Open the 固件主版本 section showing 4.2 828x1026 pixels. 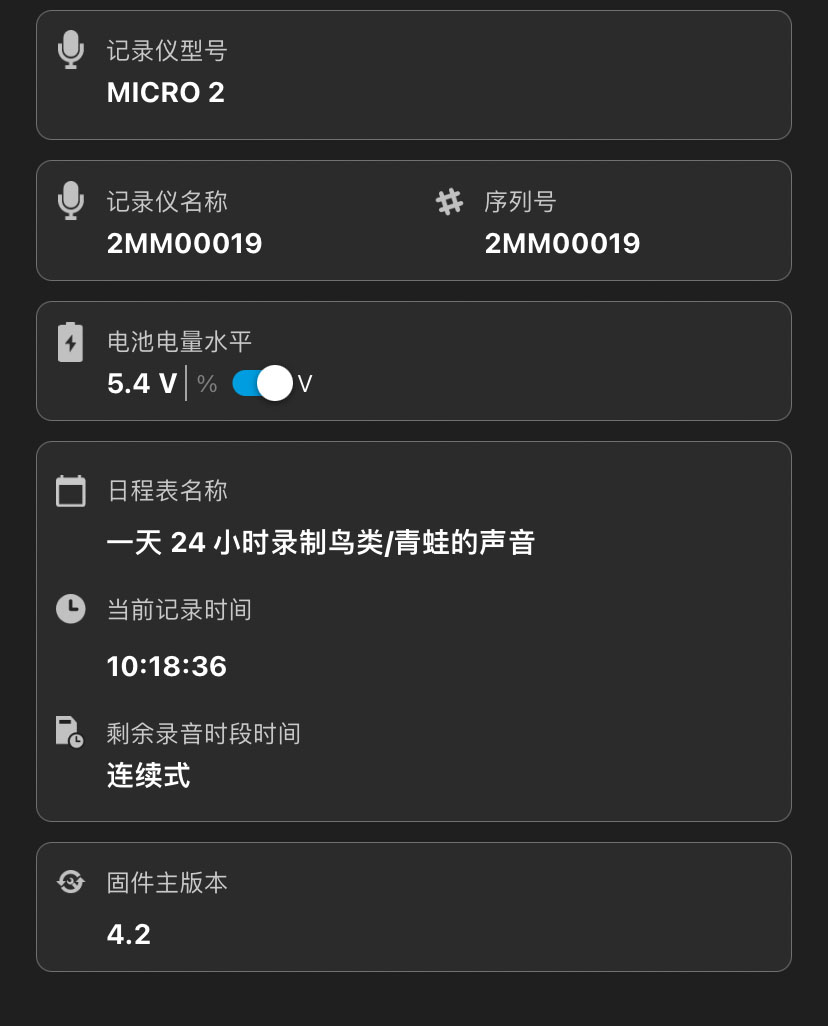tap(414, 906)
